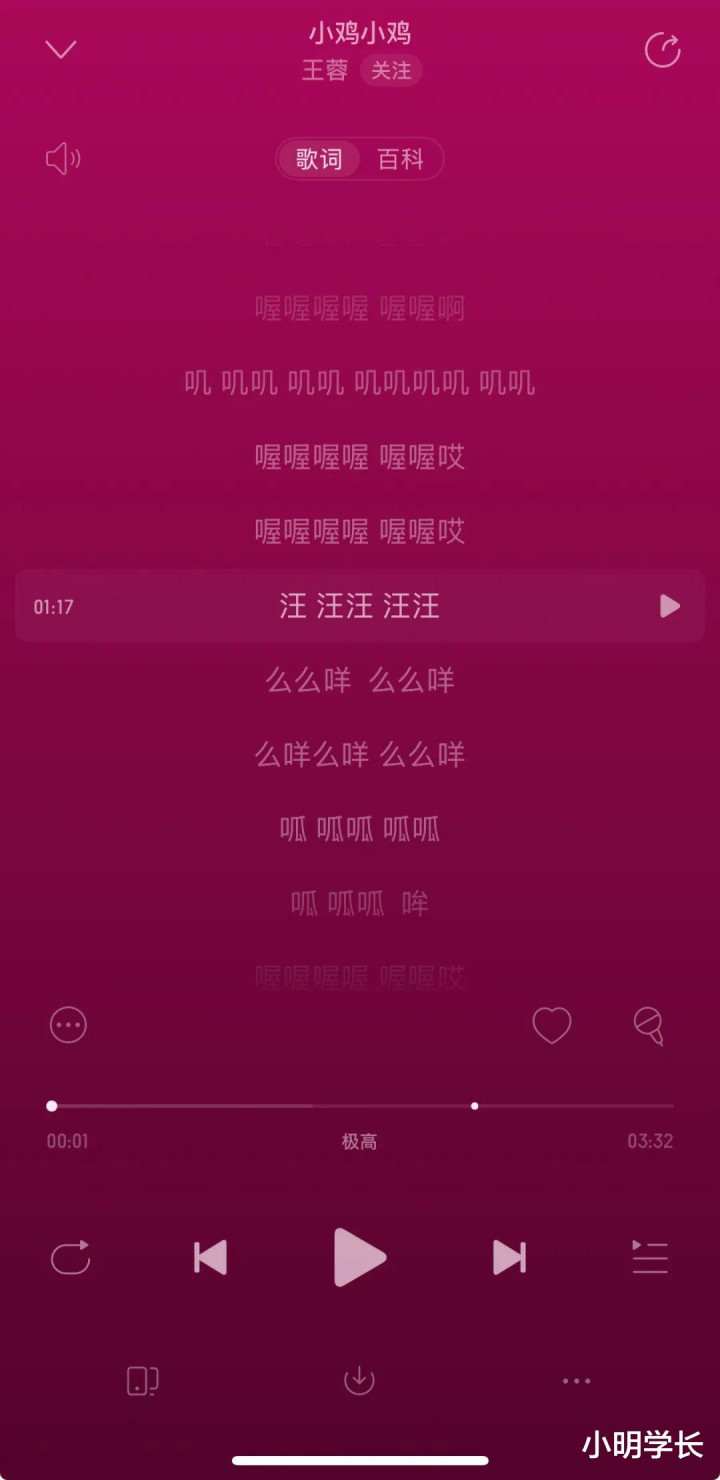Open device casting icon
Viewport: 720px width, 1480px height.
click(x=143, y=1381)
